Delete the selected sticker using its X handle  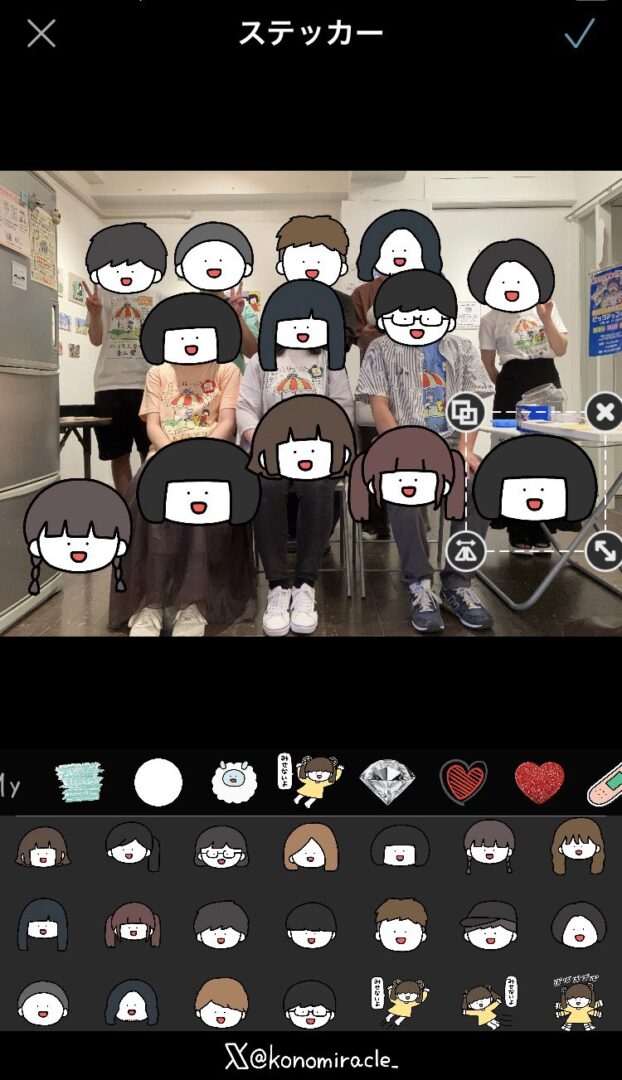(603, 412)
